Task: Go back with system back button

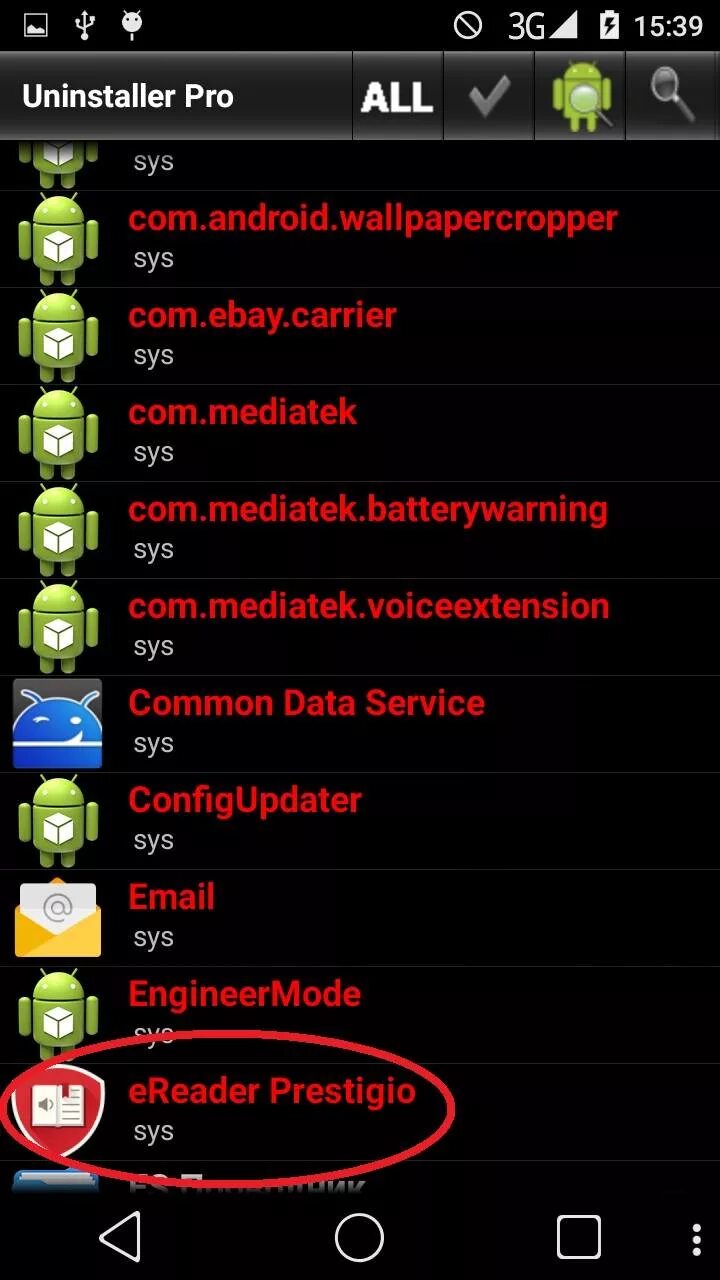Action: (x=121, y=1238)
